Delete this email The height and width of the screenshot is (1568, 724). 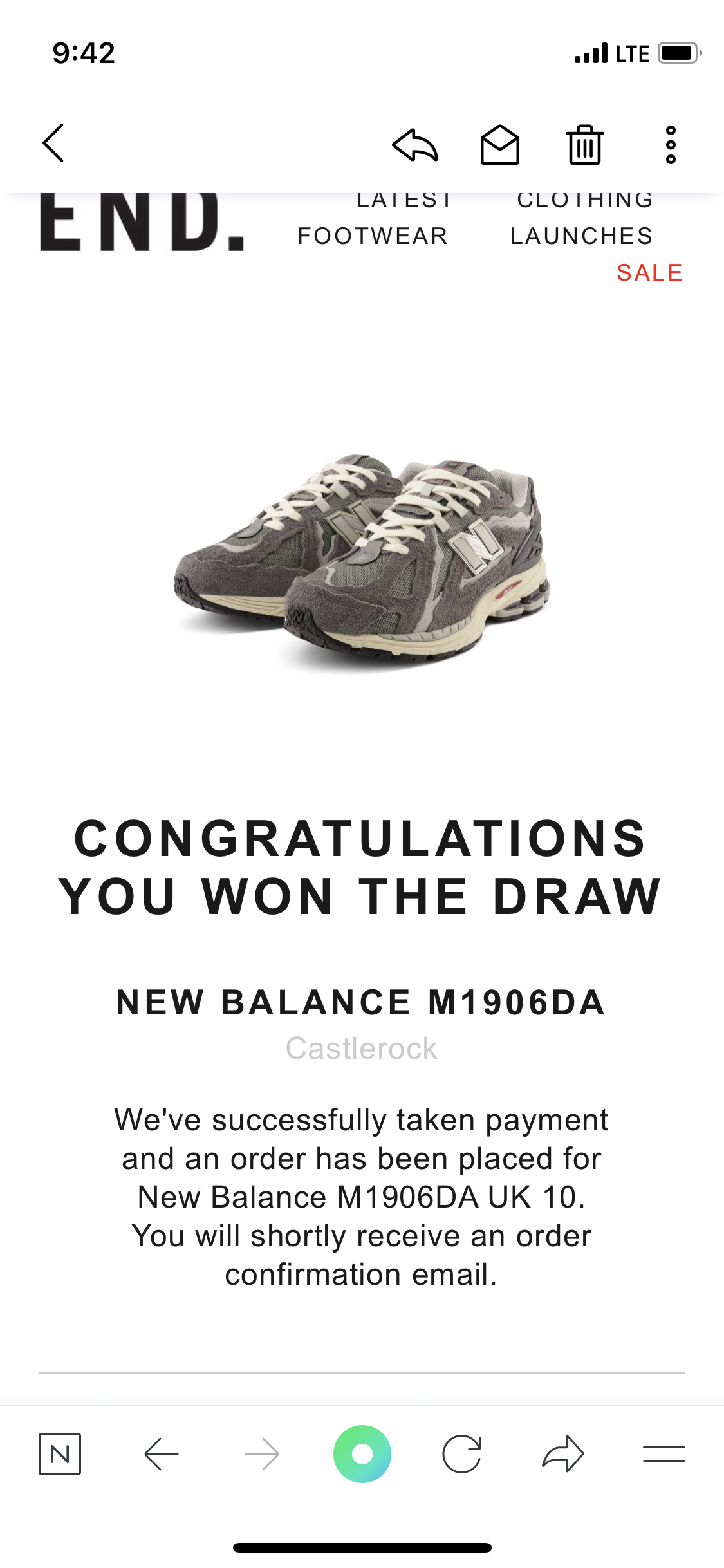click(x=584, y=145)
